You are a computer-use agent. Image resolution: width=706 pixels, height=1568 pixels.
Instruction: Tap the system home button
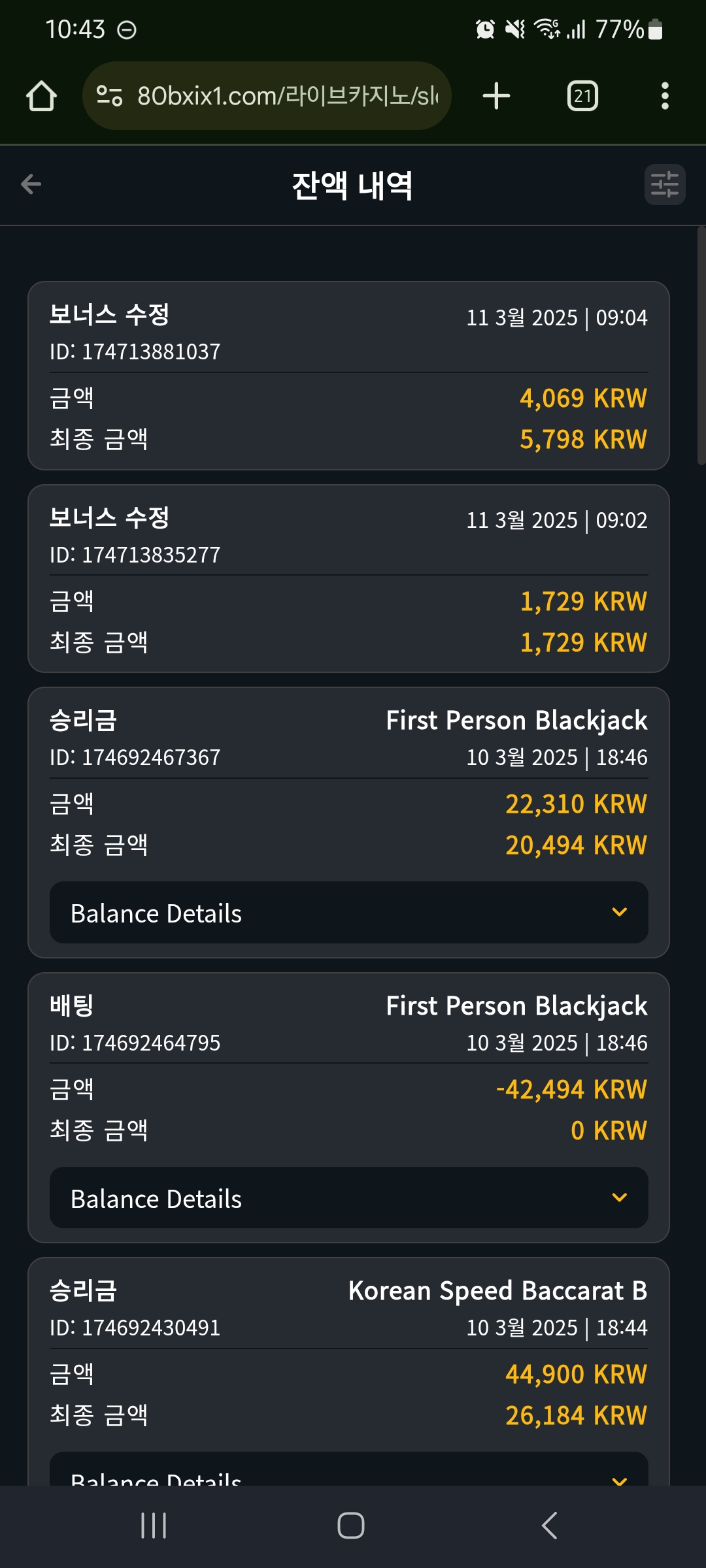(x=351, y=1526)
